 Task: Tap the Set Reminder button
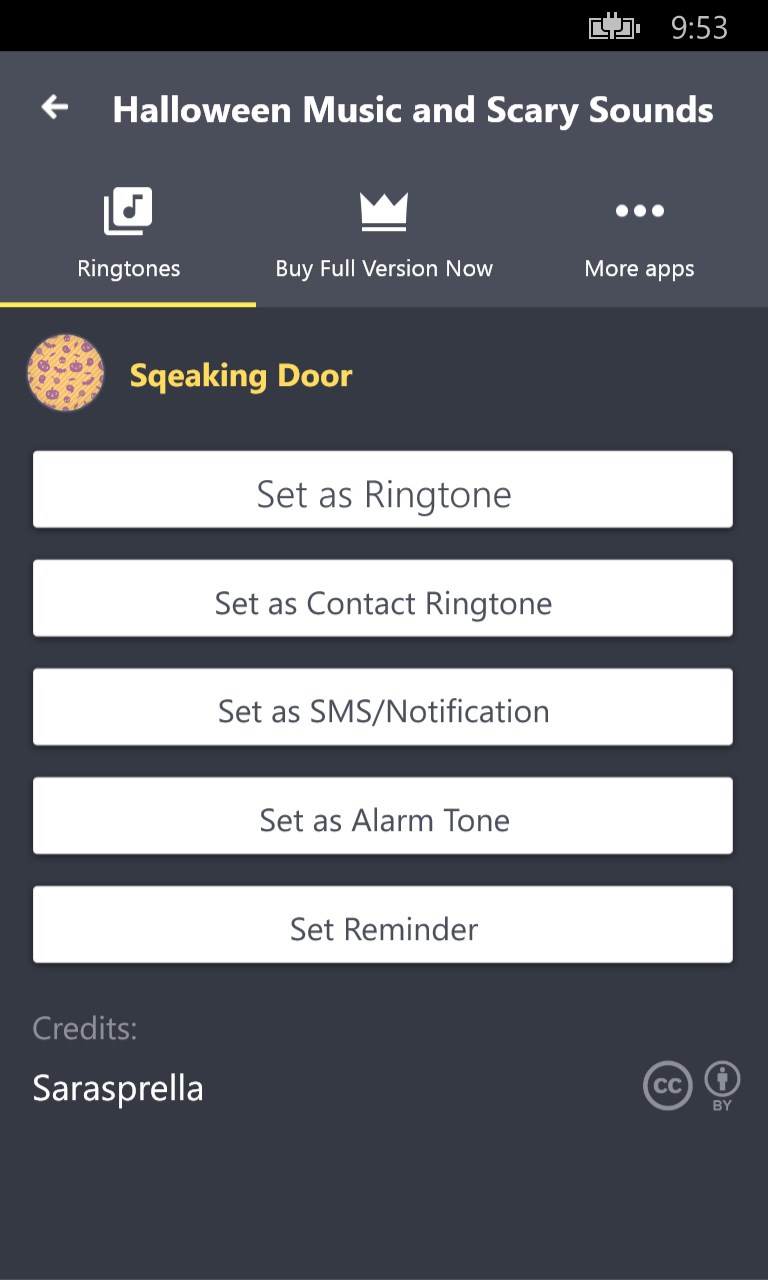383,925
